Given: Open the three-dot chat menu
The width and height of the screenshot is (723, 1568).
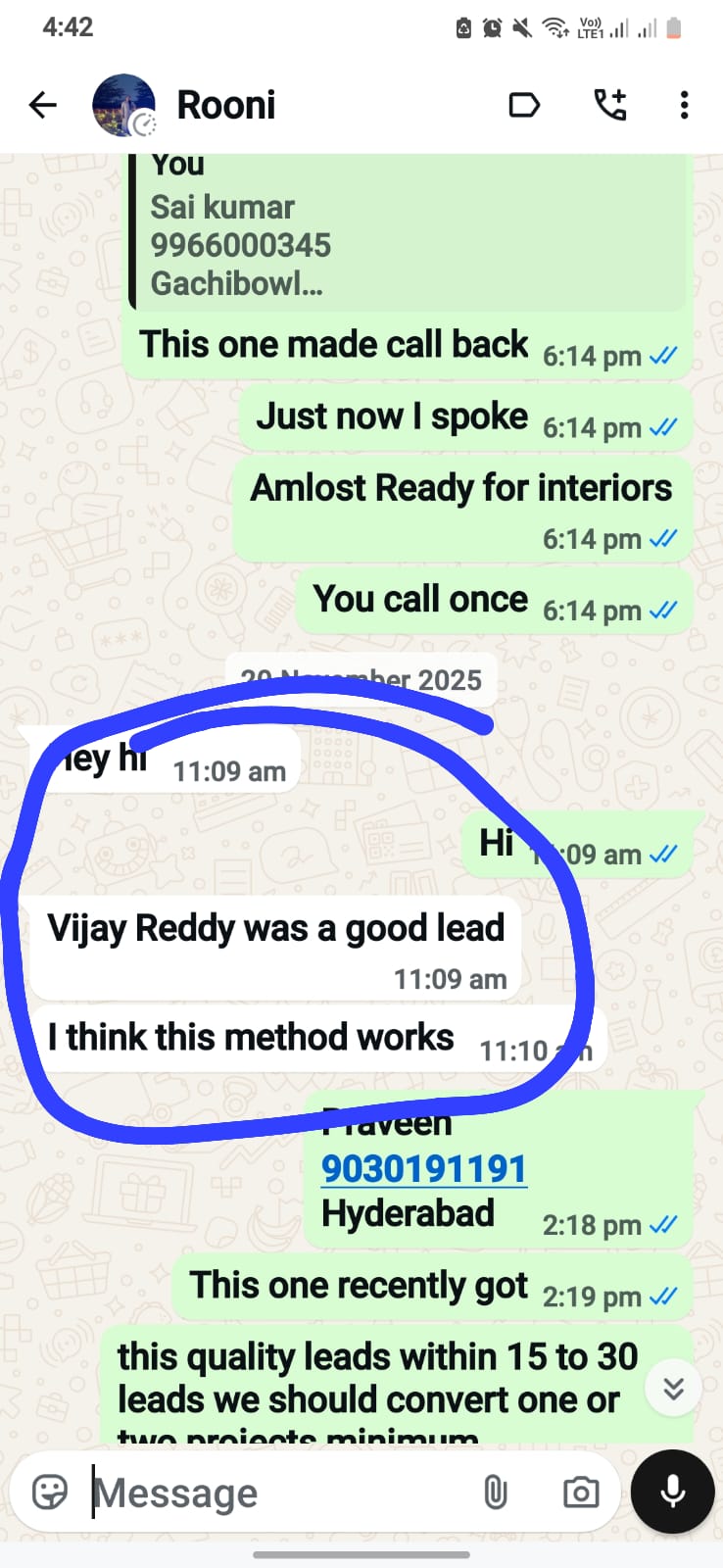Looking at the screenshot, I should click(683, 105).
